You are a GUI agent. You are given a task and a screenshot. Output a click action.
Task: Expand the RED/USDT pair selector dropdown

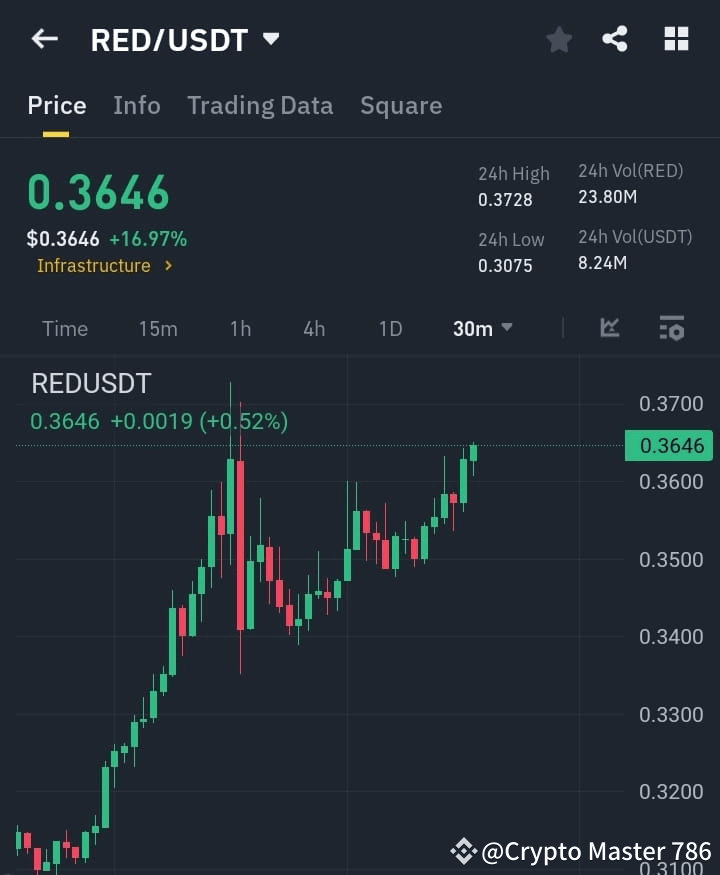coord(270,39)
